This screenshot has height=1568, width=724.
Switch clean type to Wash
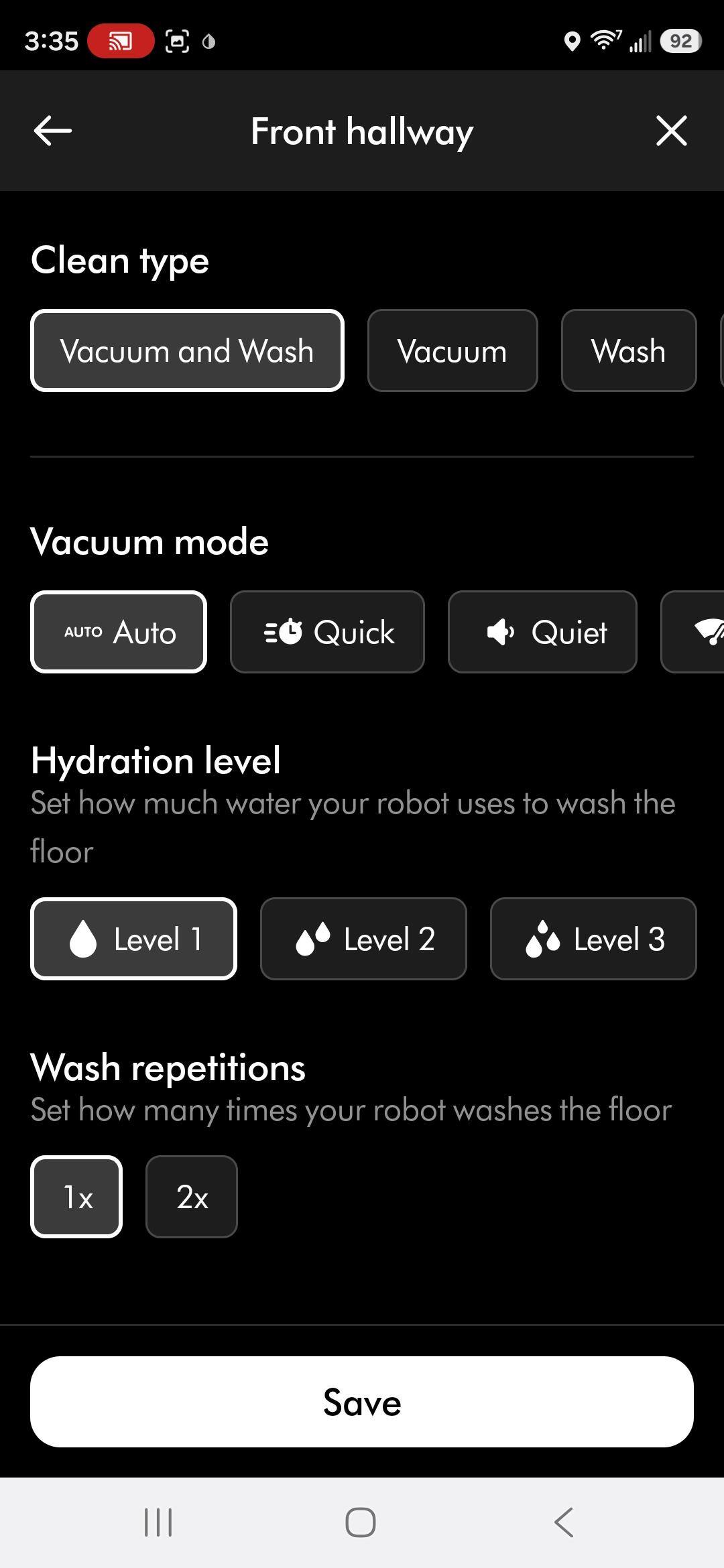click(628, 350)
